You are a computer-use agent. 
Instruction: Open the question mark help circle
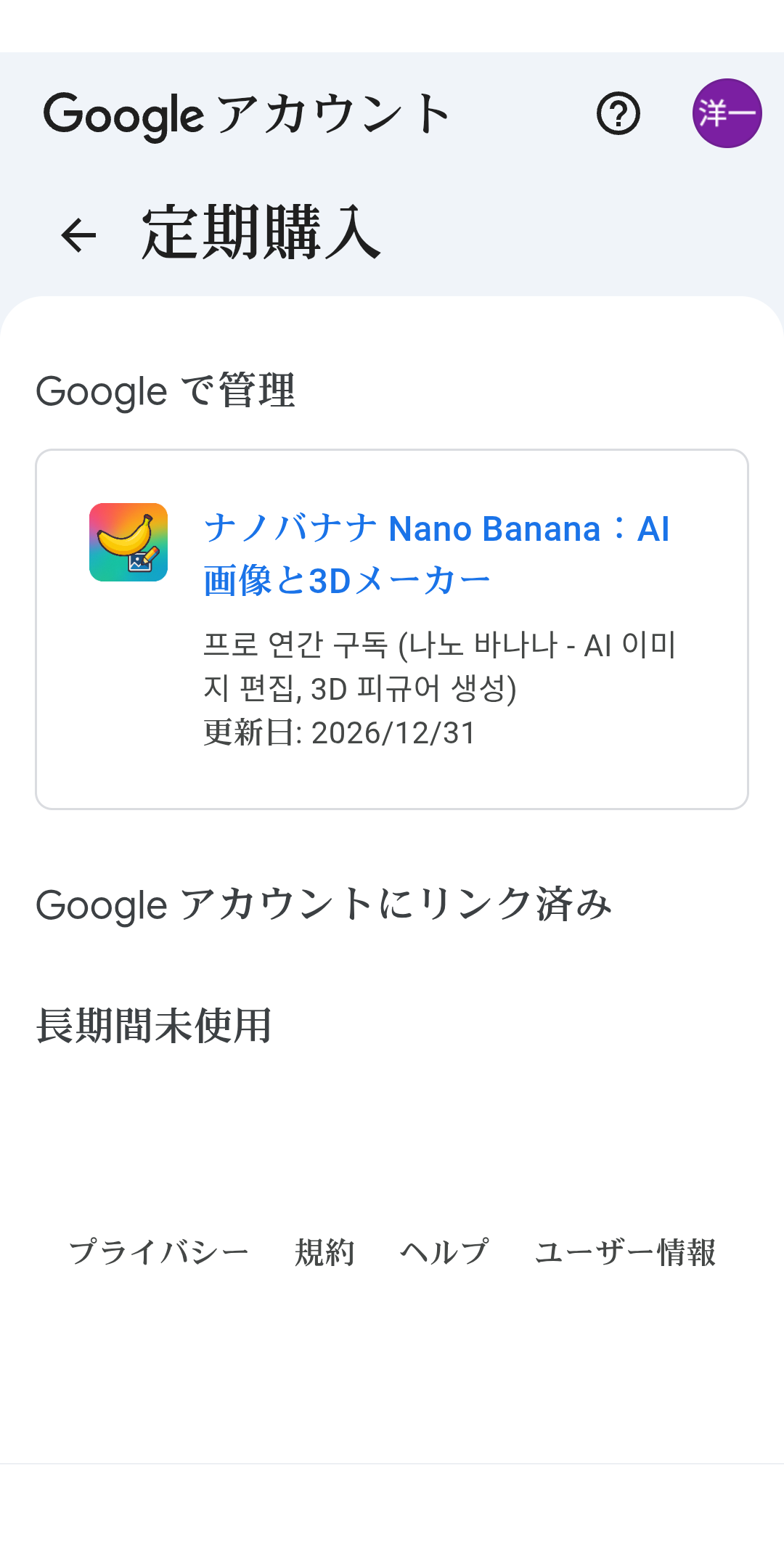tap(618, 114)
